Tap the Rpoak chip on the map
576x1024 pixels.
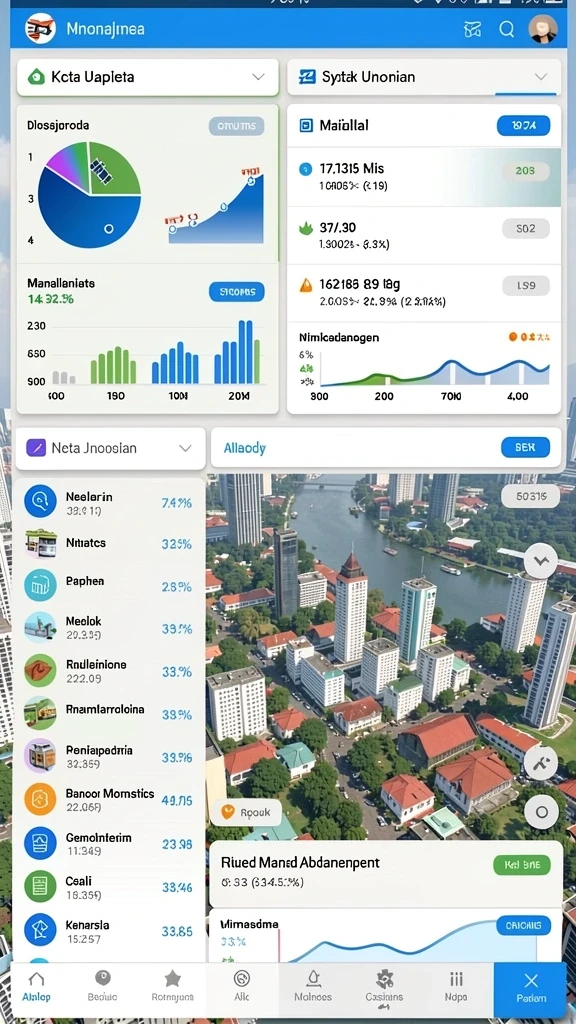pos(246,813)
